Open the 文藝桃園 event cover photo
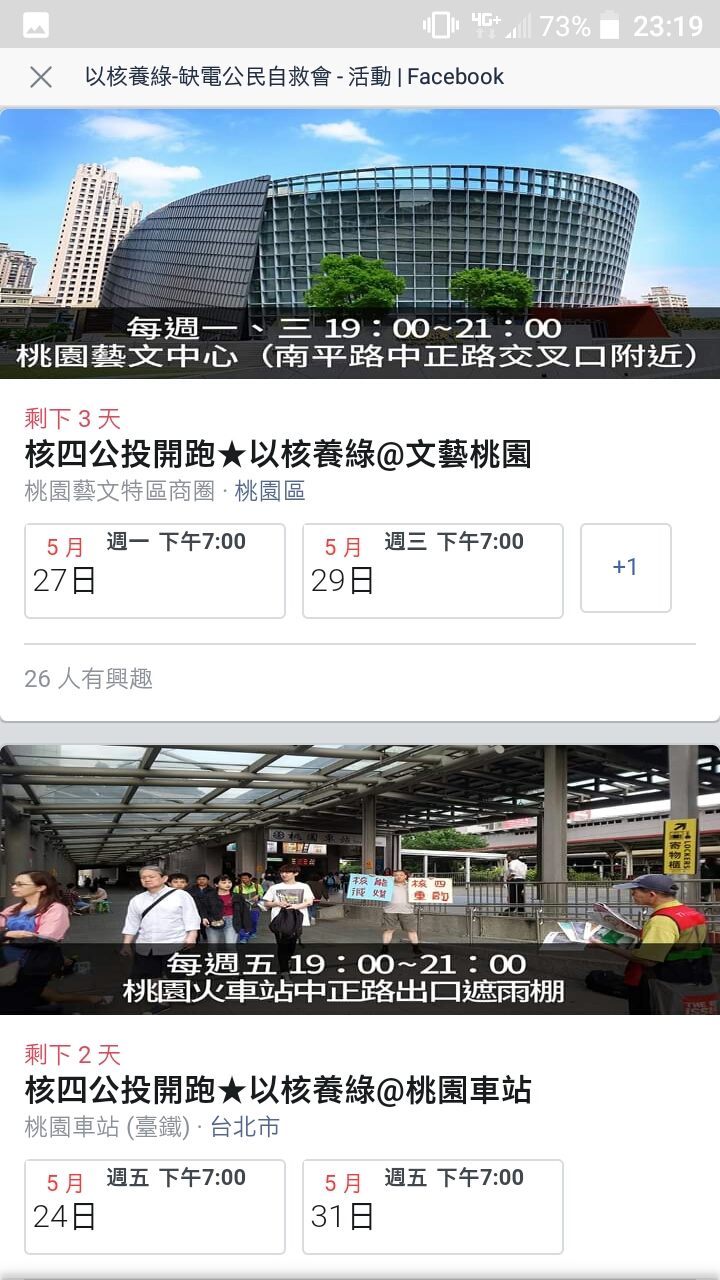 (x=360, y=243)
